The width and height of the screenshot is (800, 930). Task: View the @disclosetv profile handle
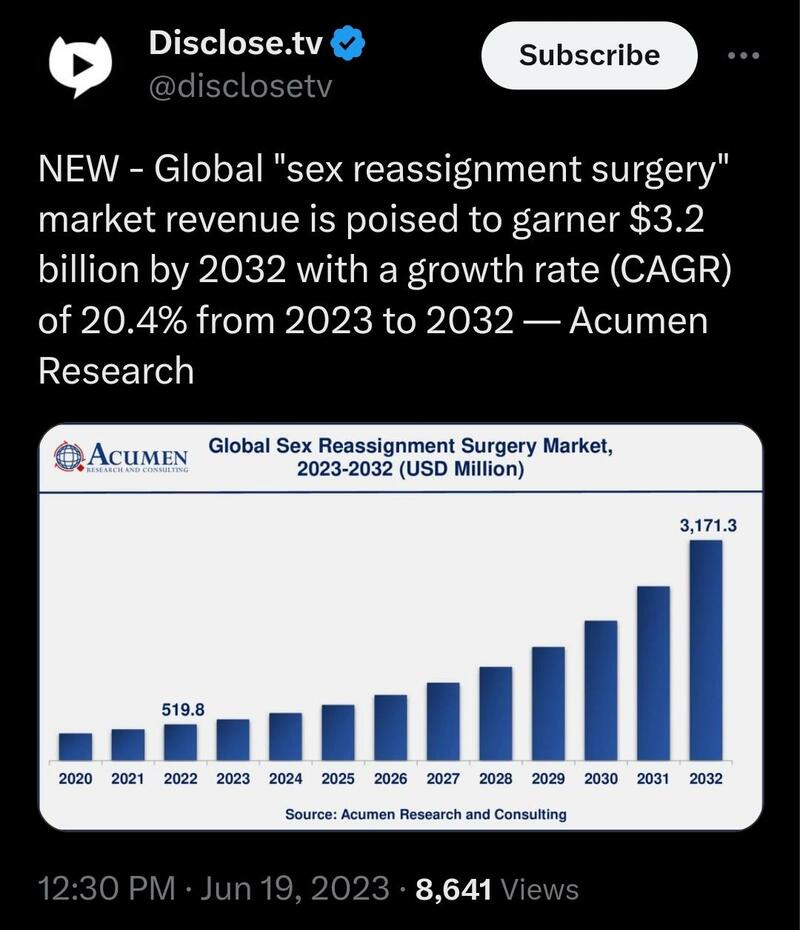click(x=239, y=87)
